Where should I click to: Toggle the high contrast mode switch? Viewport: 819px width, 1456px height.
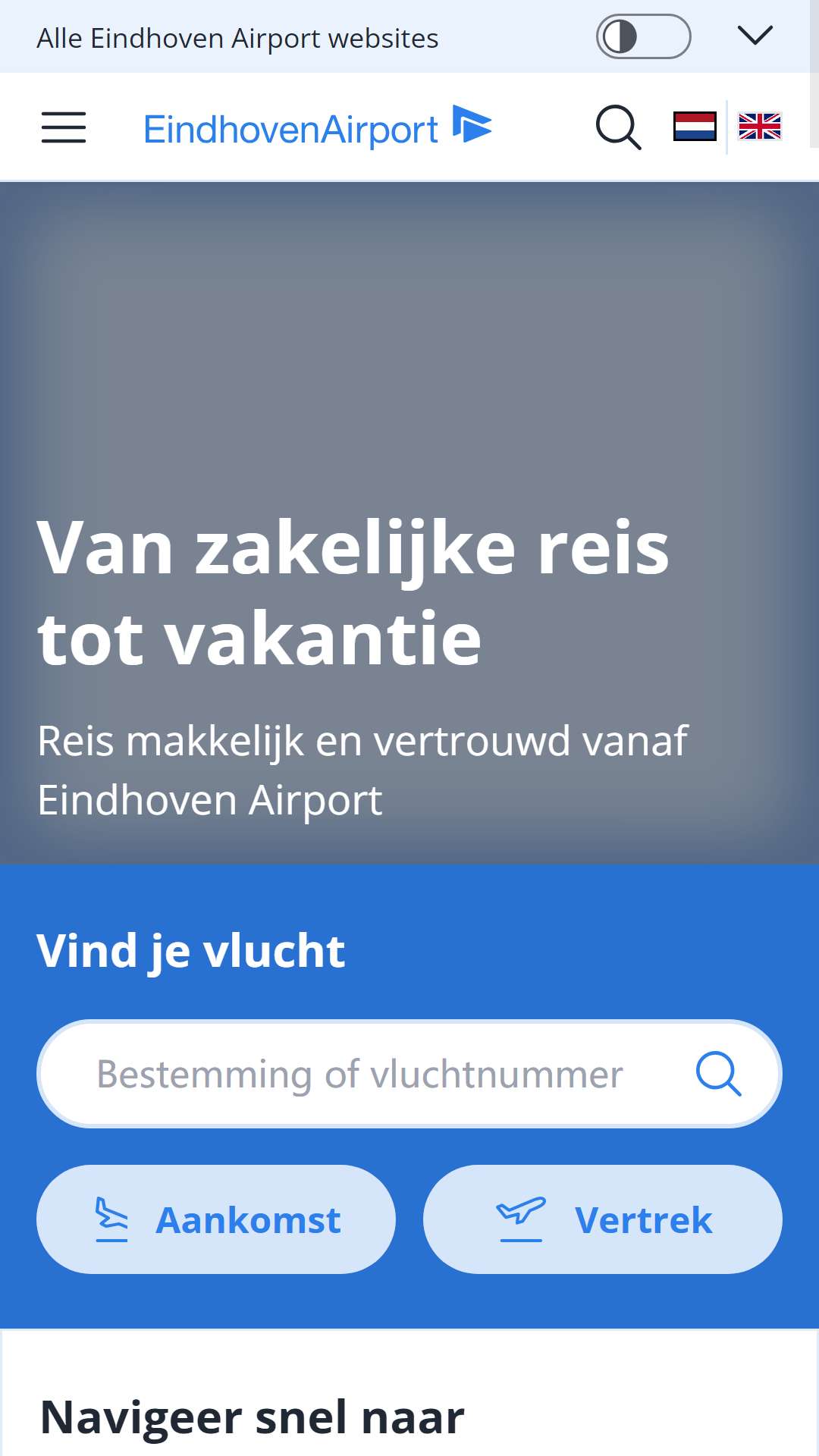pos(643,36)
